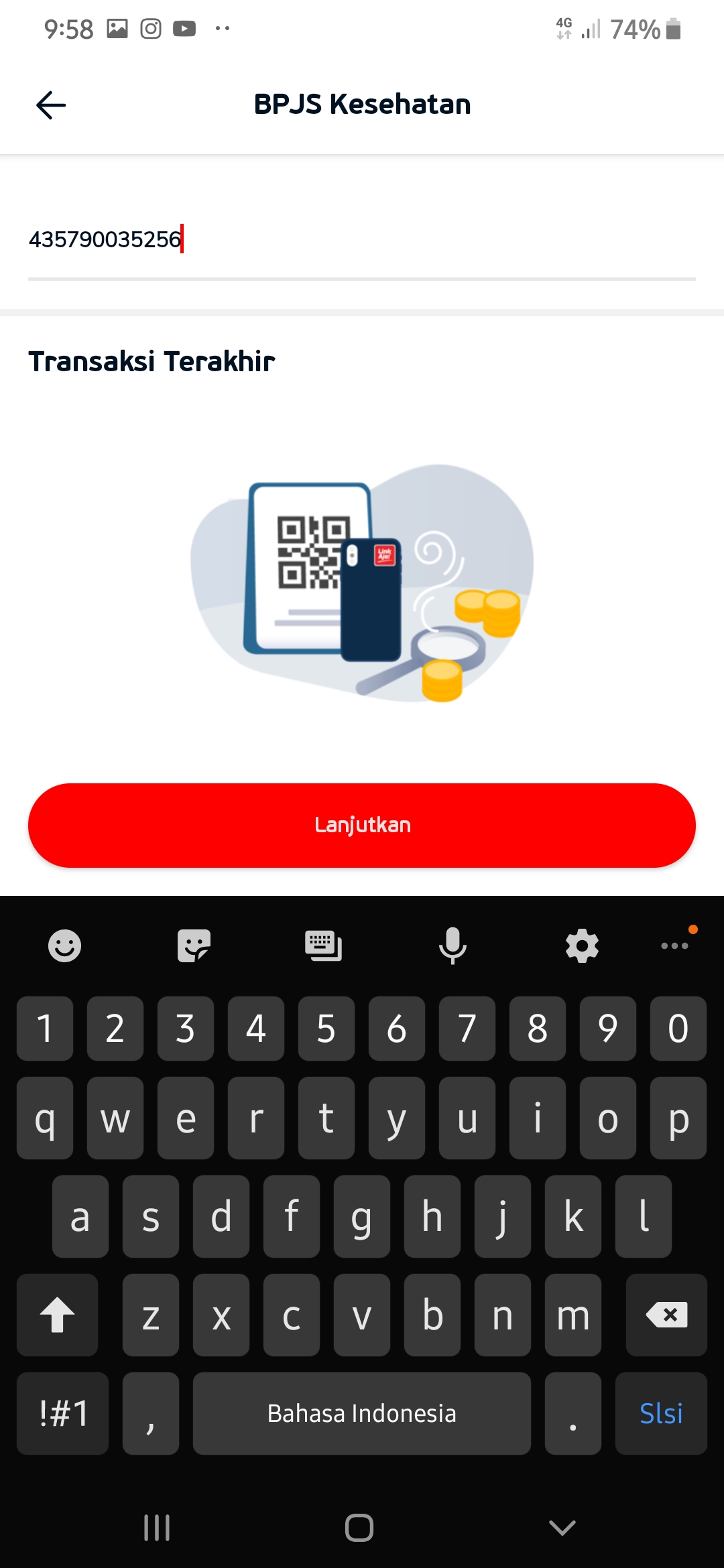Tap the back arrow beside BPJS Kesehatan
Image resolution: width=724 pixels, height=1568 pixels.
click(50, 105)
